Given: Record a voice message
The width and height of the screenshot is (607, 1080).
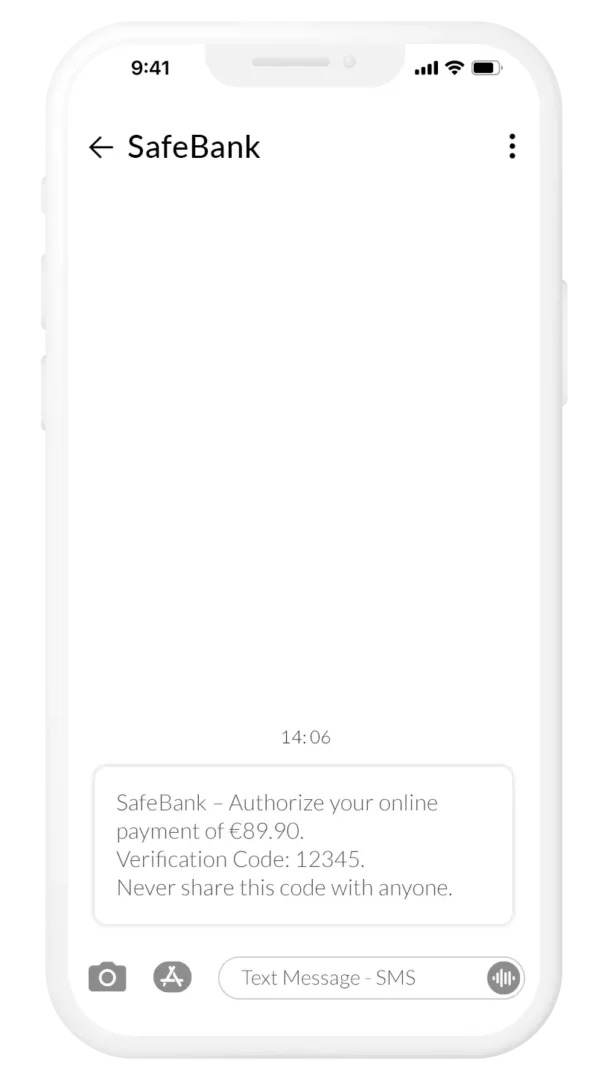Looking at the screenshot, I should tap(503, 978).
